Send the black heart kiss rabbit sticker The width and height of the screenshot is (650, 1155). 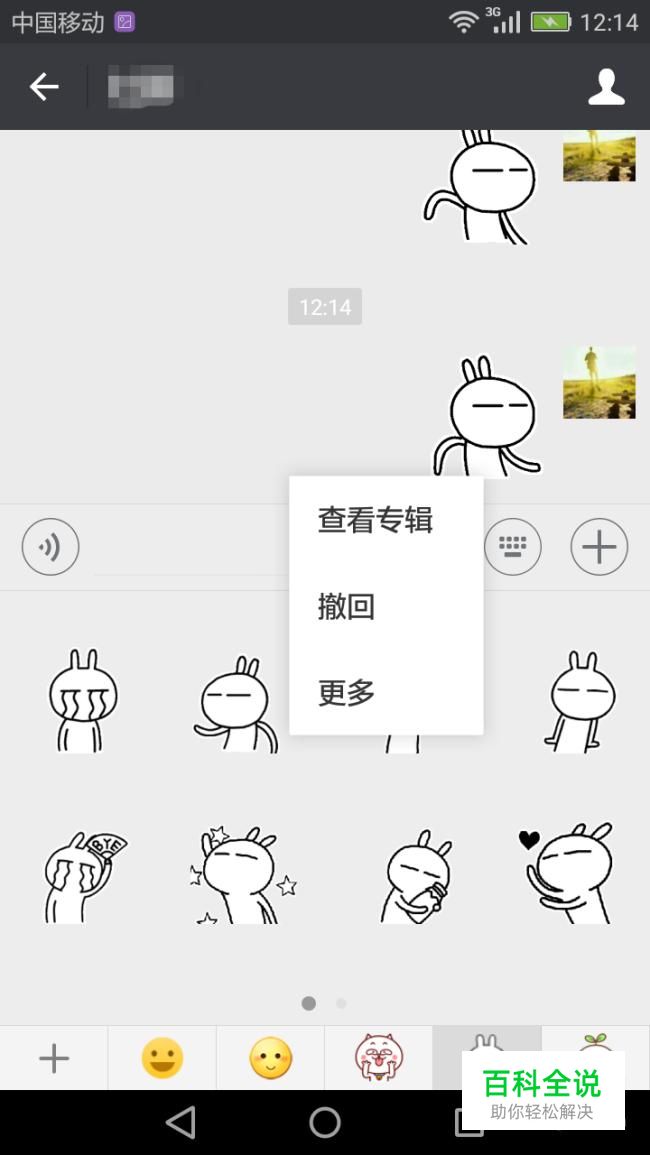pos(568,875)
